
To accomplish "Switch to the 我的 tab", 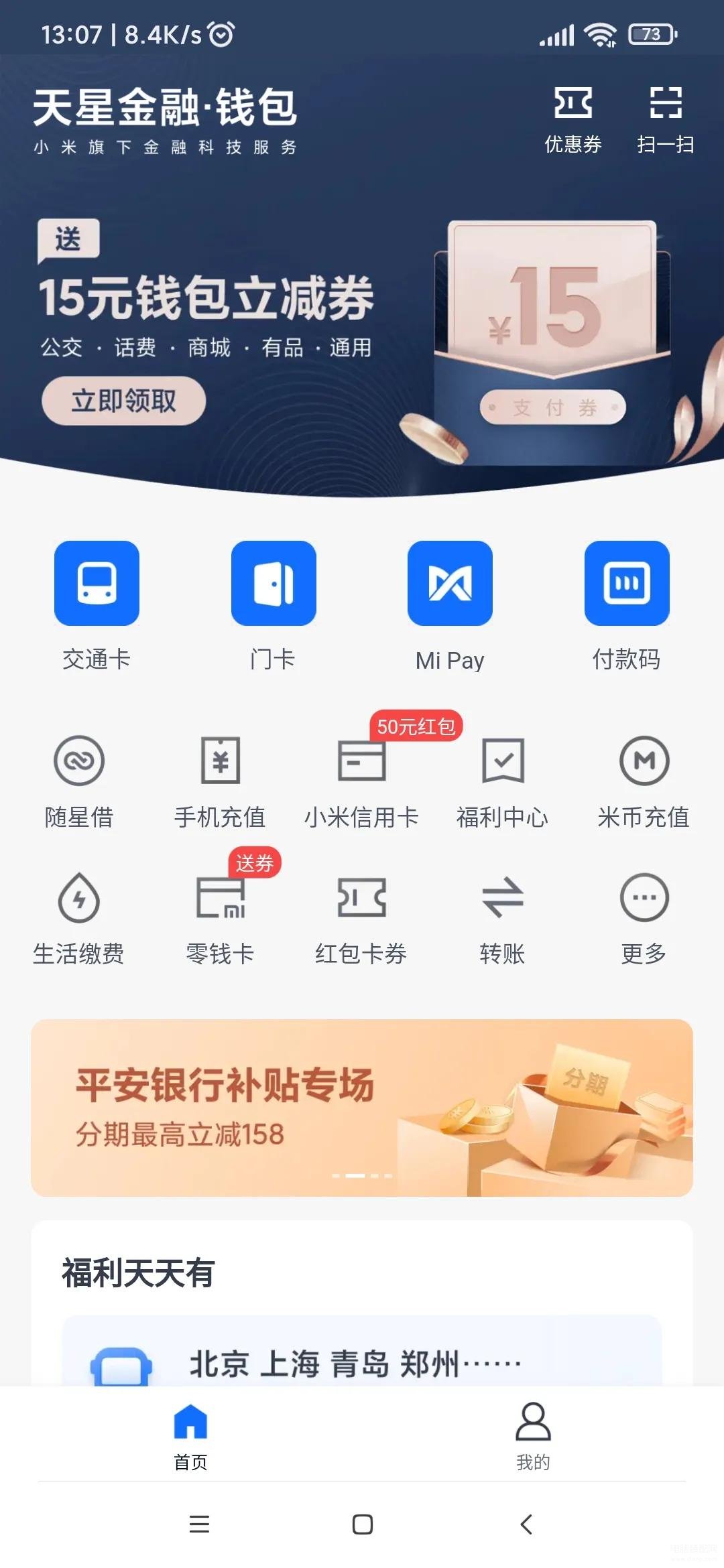I will pyautogui.click(x=533, y=1434).
